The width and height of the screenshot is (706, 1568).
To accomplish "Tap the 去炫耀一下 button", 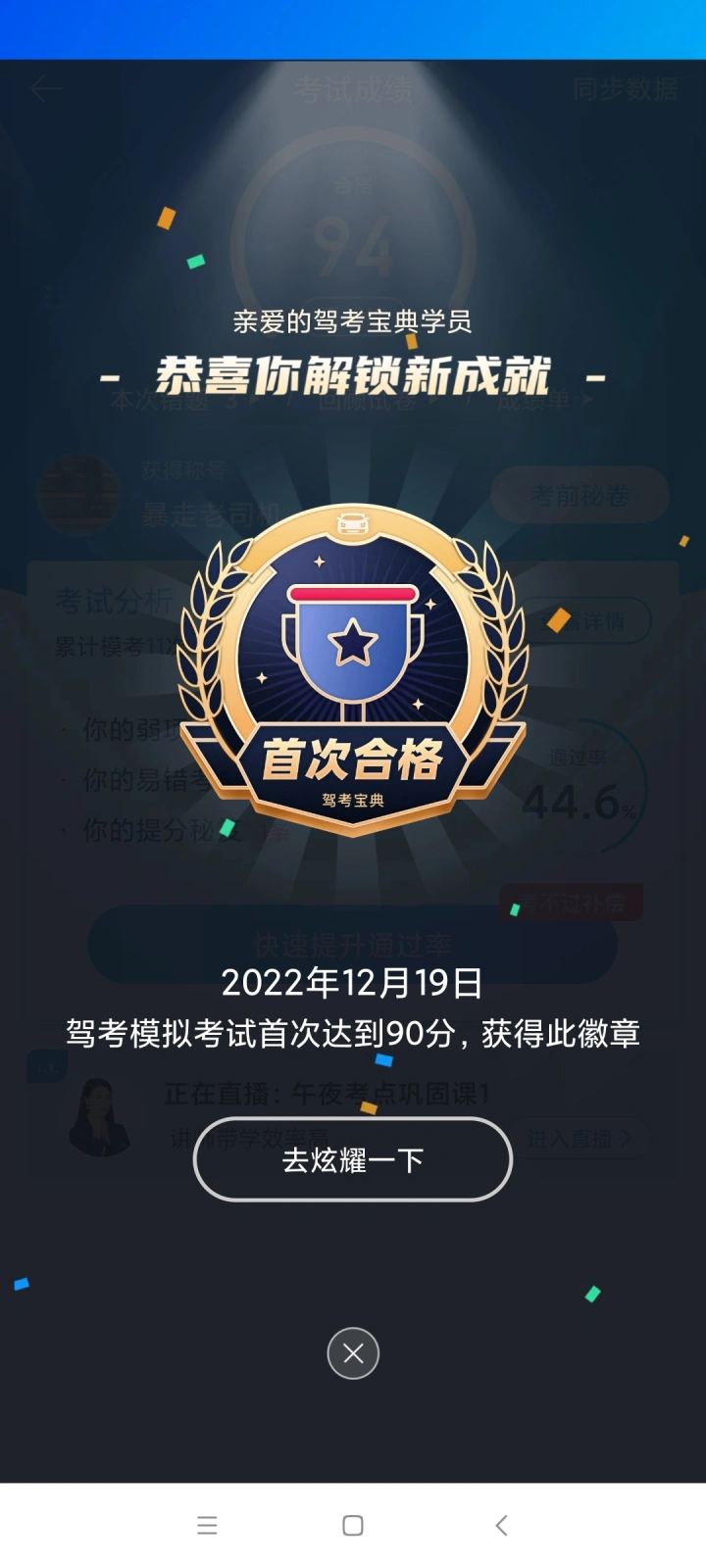I will click(x=353, y=1159).
